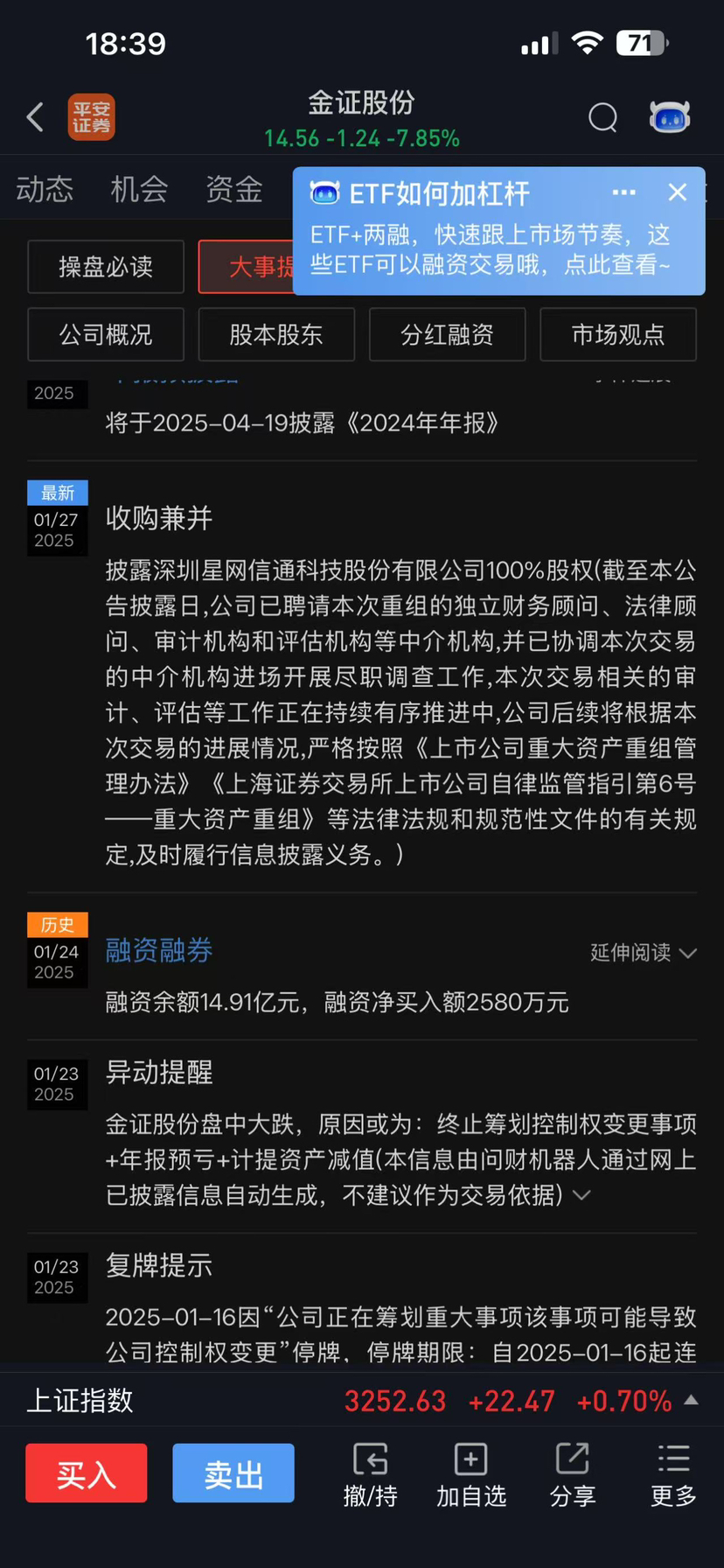Switch to the 资金 tab
This screenshot has height=1568, width=724.
click(233, 189)
